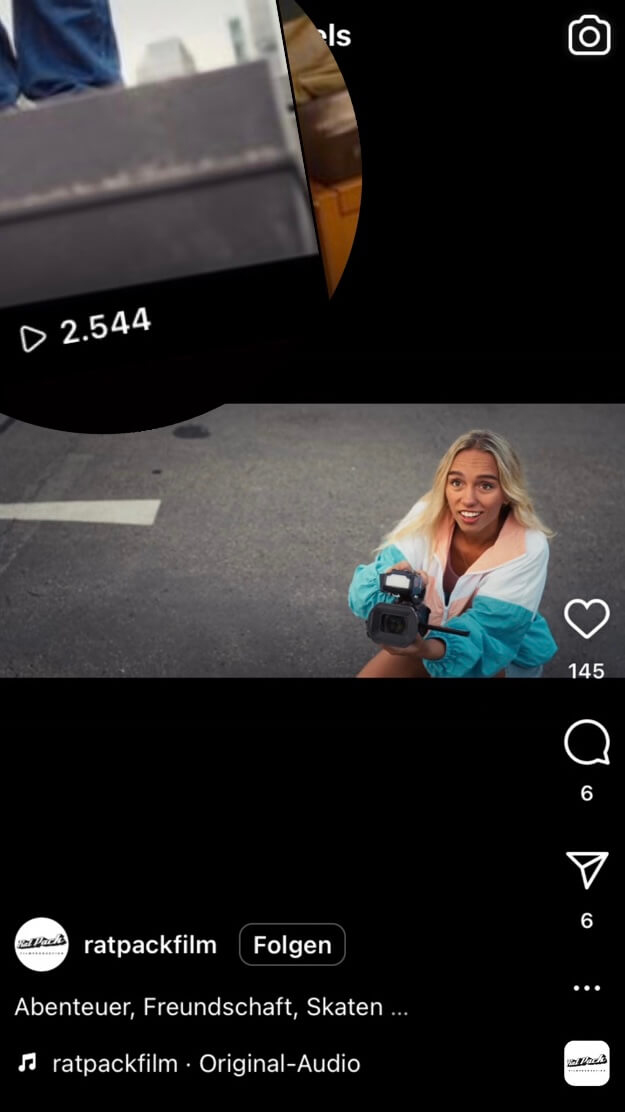The width and height of the screenshot is (625, 1112).
Task: Share the reel via paper plane icon
Action: click(x=587, y=869)
